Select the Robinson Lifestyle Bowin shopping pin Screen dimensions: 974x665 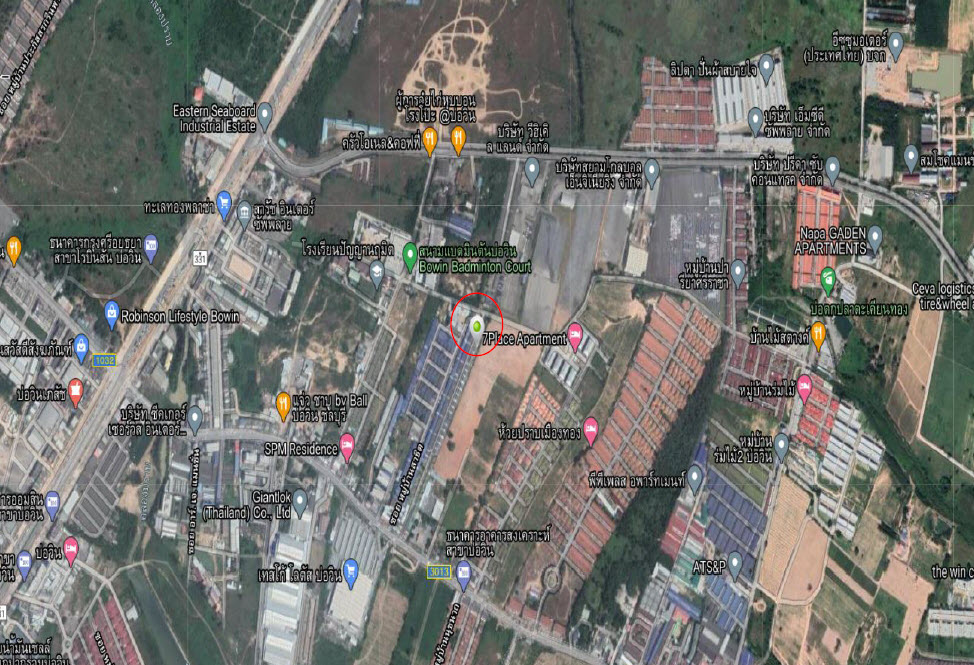pyautogui.click(x=111, y=315)
